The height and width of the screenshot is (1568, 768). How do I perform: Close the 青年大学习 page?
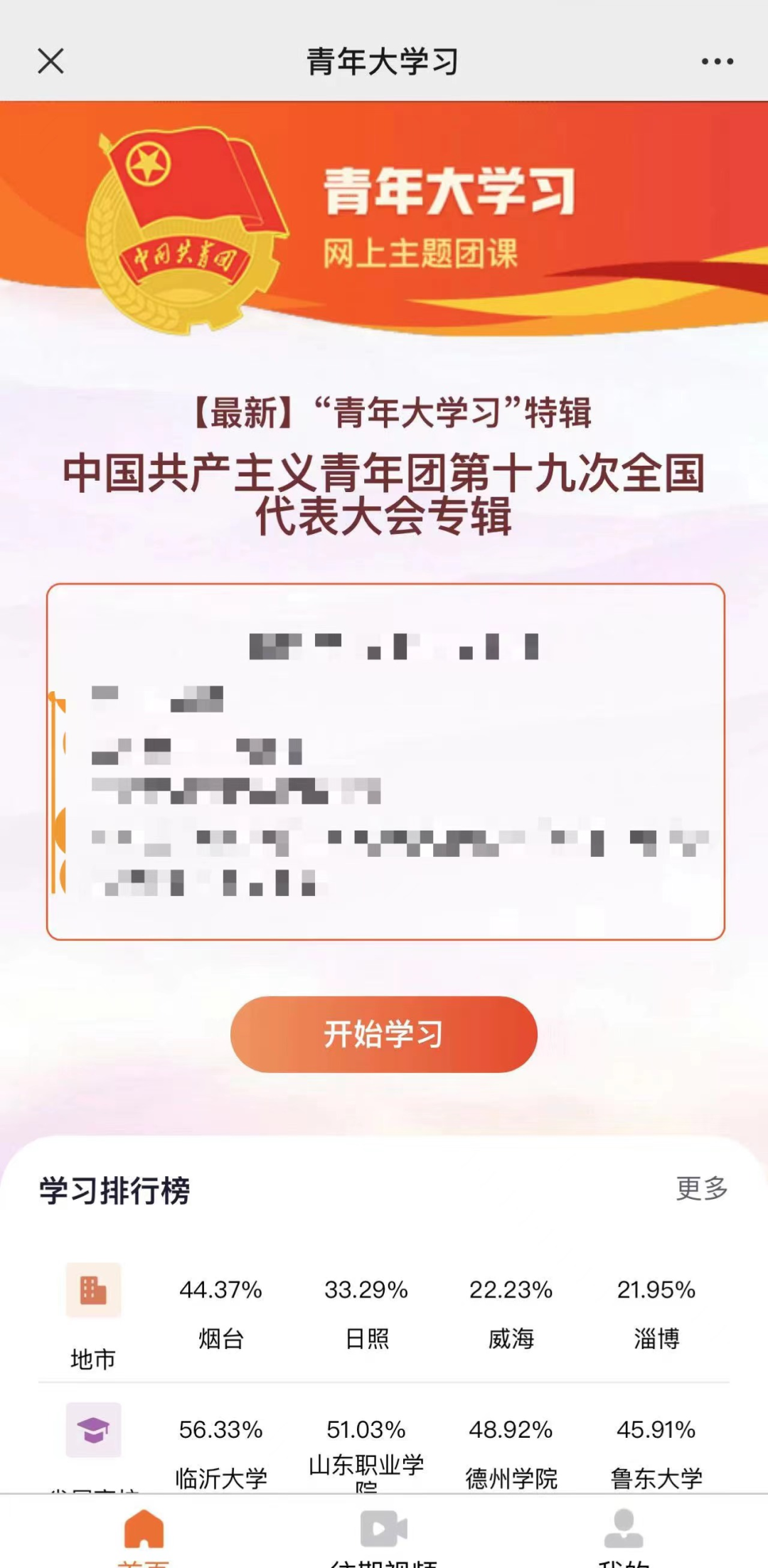point(51,61)
